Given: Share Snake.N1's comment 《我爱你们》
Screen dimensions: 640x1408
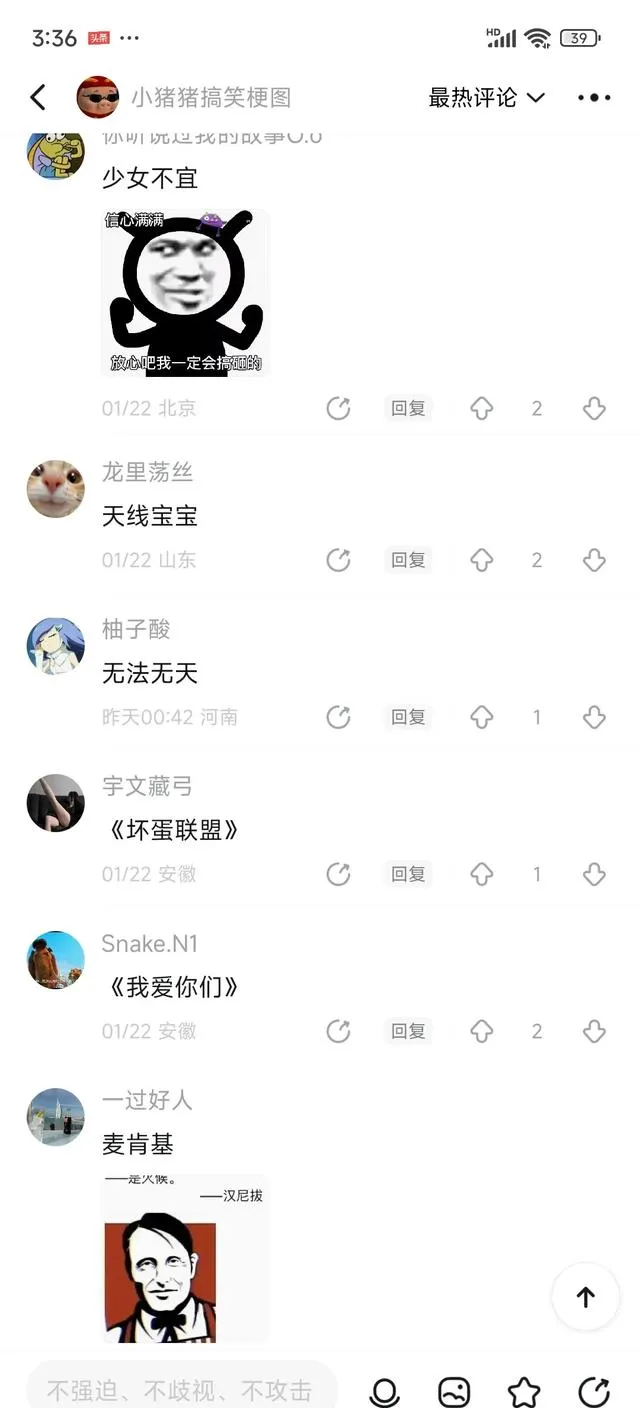Looking at the screenshot, I should (339, 1031).
